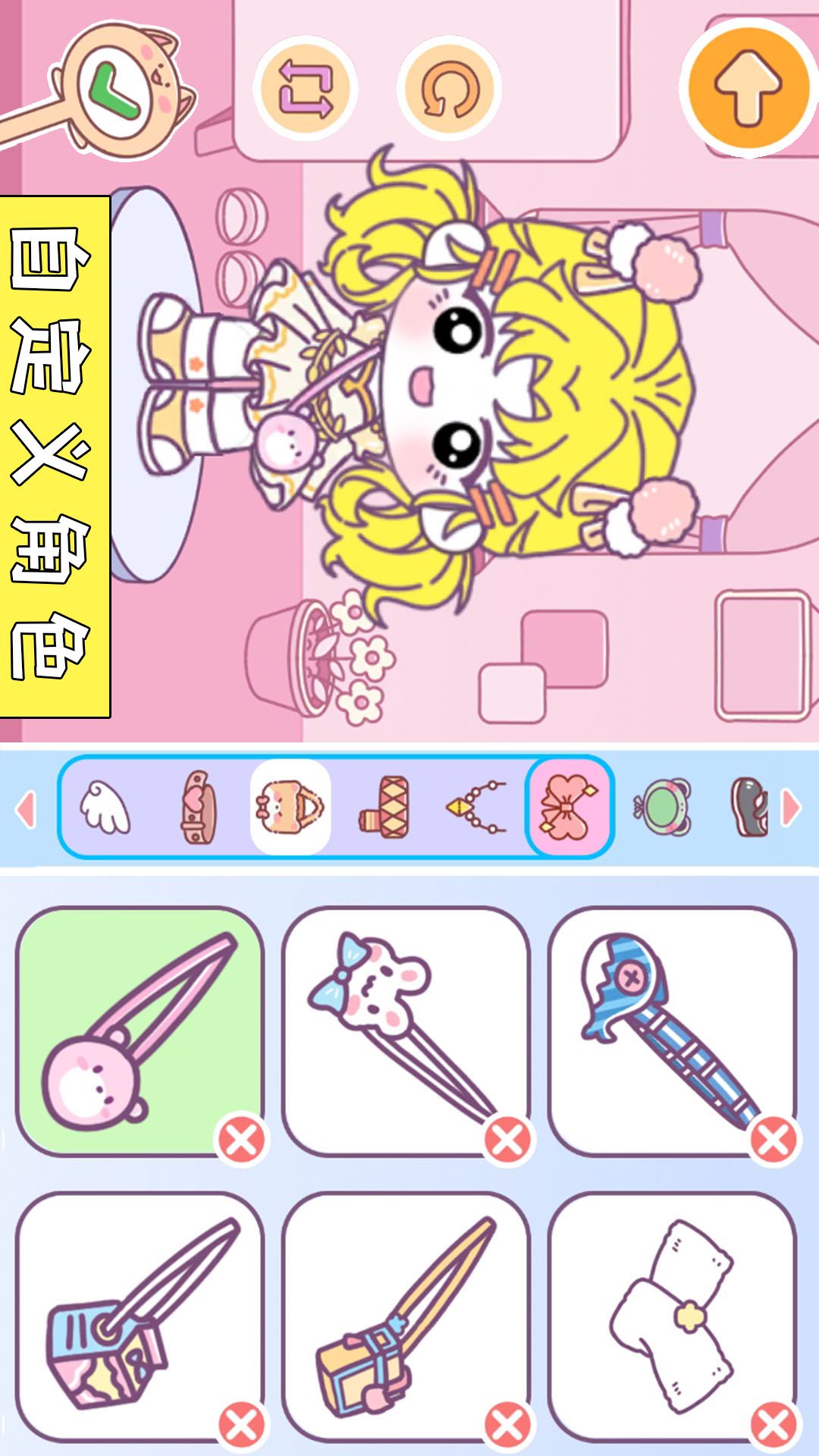Switch to the shoes category
Viewport: 819px width, 1456px height.
pyautogui.click(x=749, y=808)
